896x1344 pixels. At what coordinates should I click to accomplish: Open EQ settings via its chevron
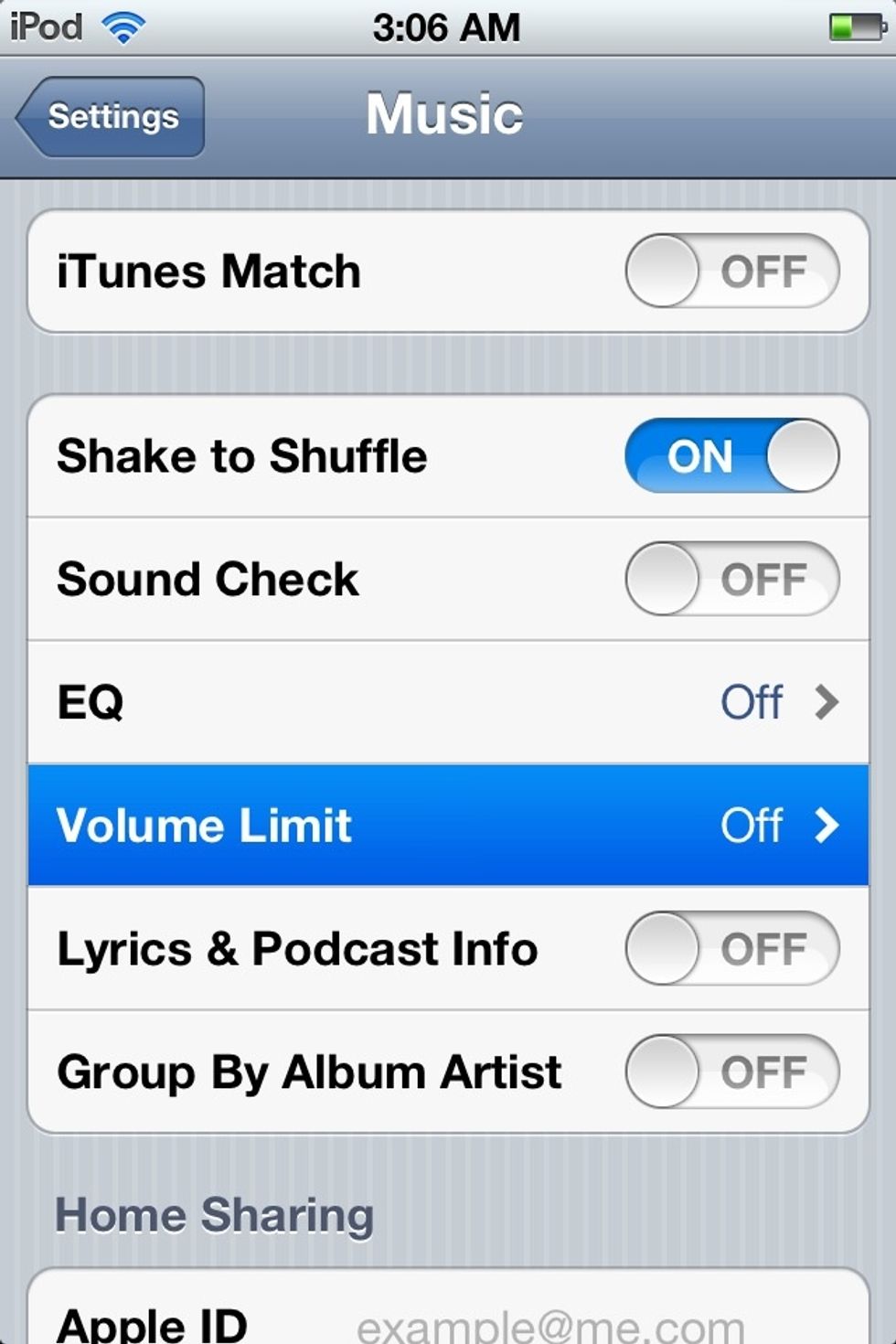coord(829,702)
